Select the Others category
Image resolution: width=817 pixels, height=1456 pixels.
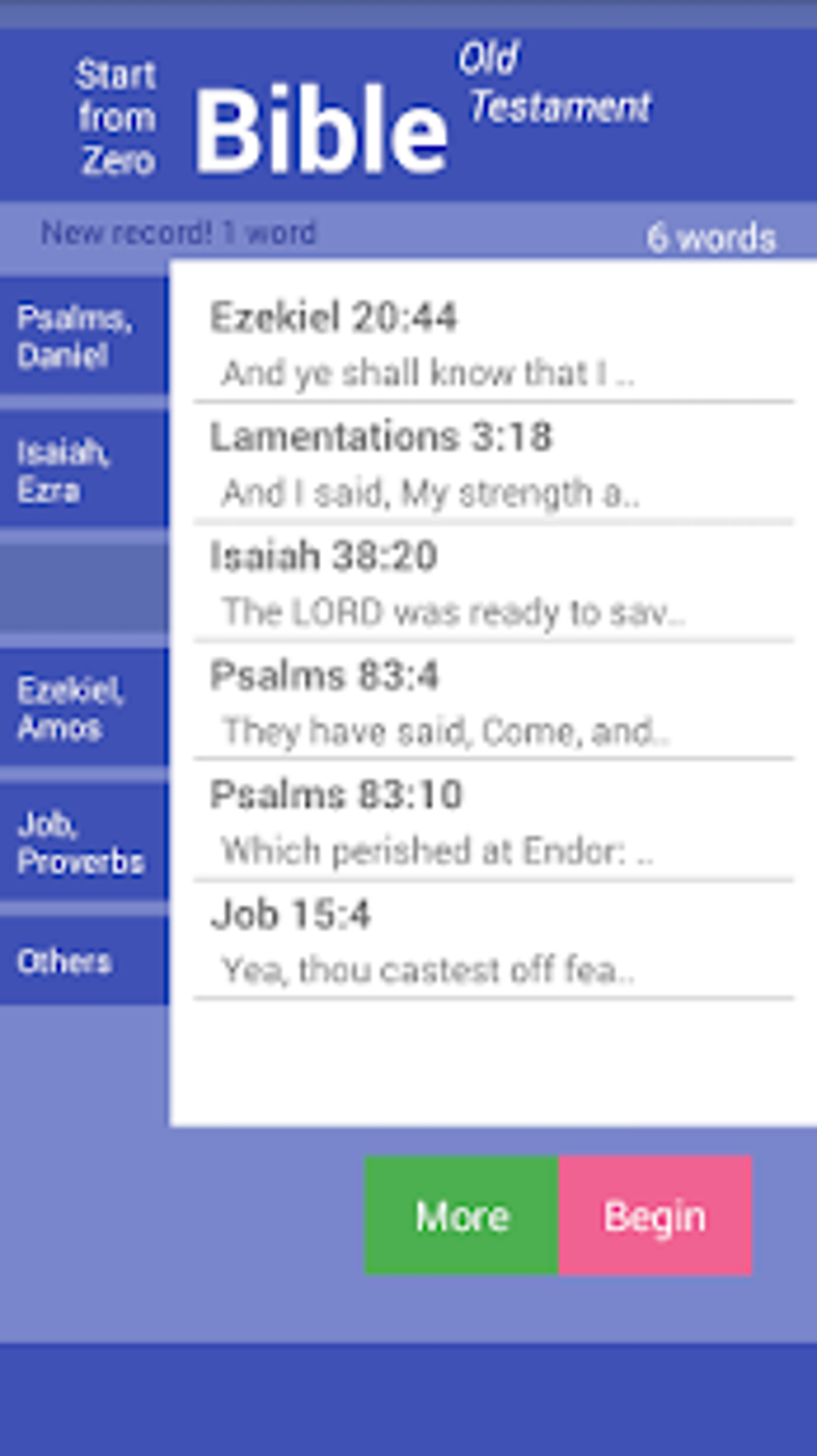pyautogui.click(x=83, y=961)
